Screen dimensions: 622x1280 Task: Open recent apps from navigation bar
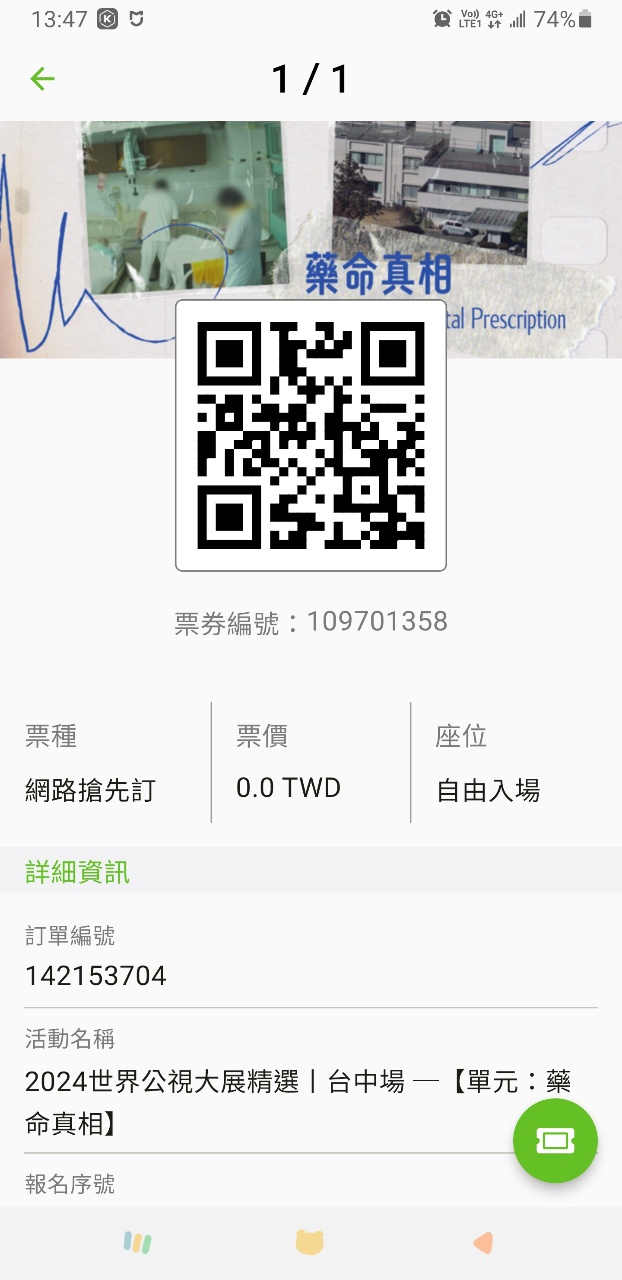tap(138, 1243)
